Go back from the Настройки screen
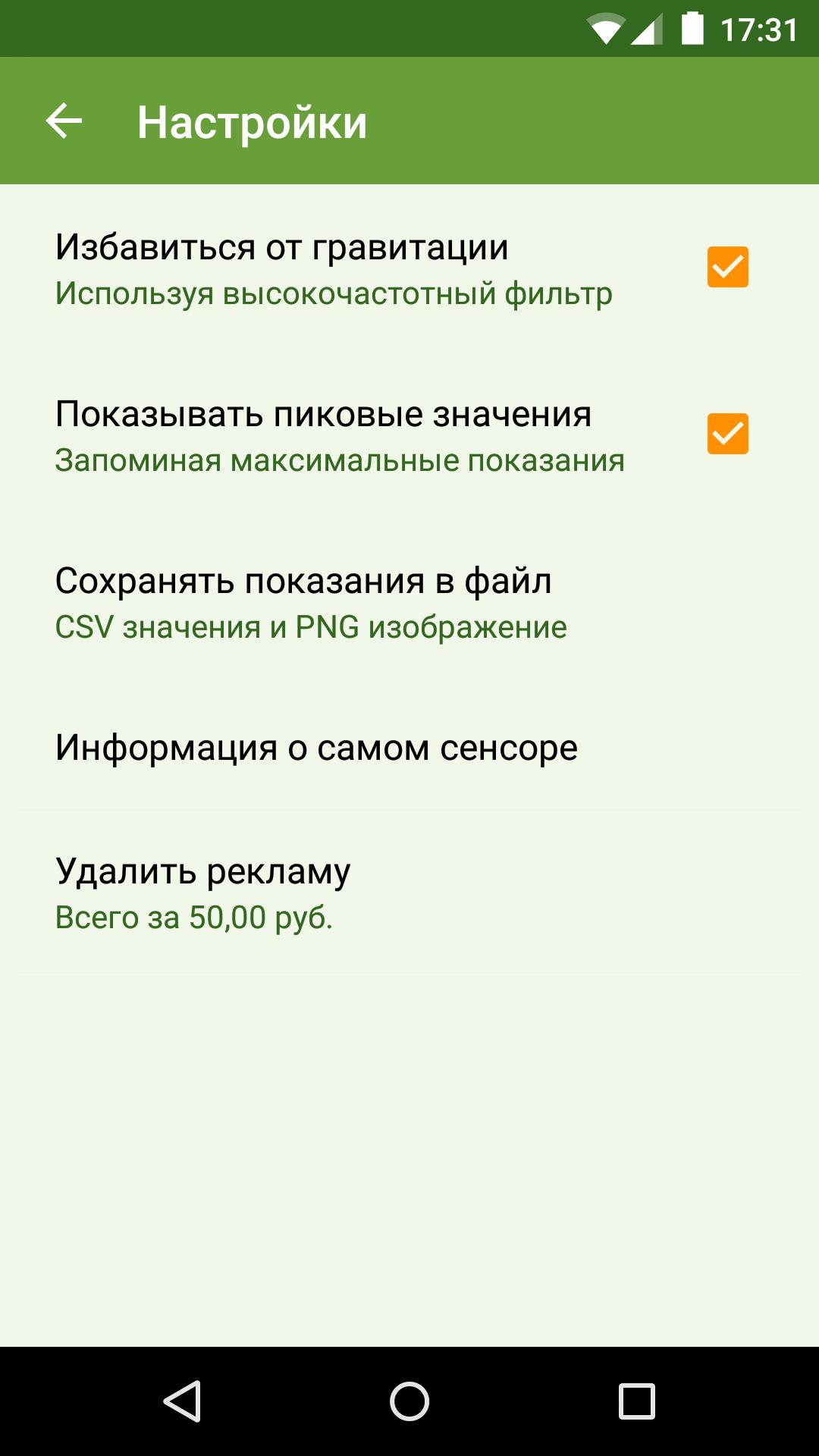819x1456 pixels. (x=64, y=121)
